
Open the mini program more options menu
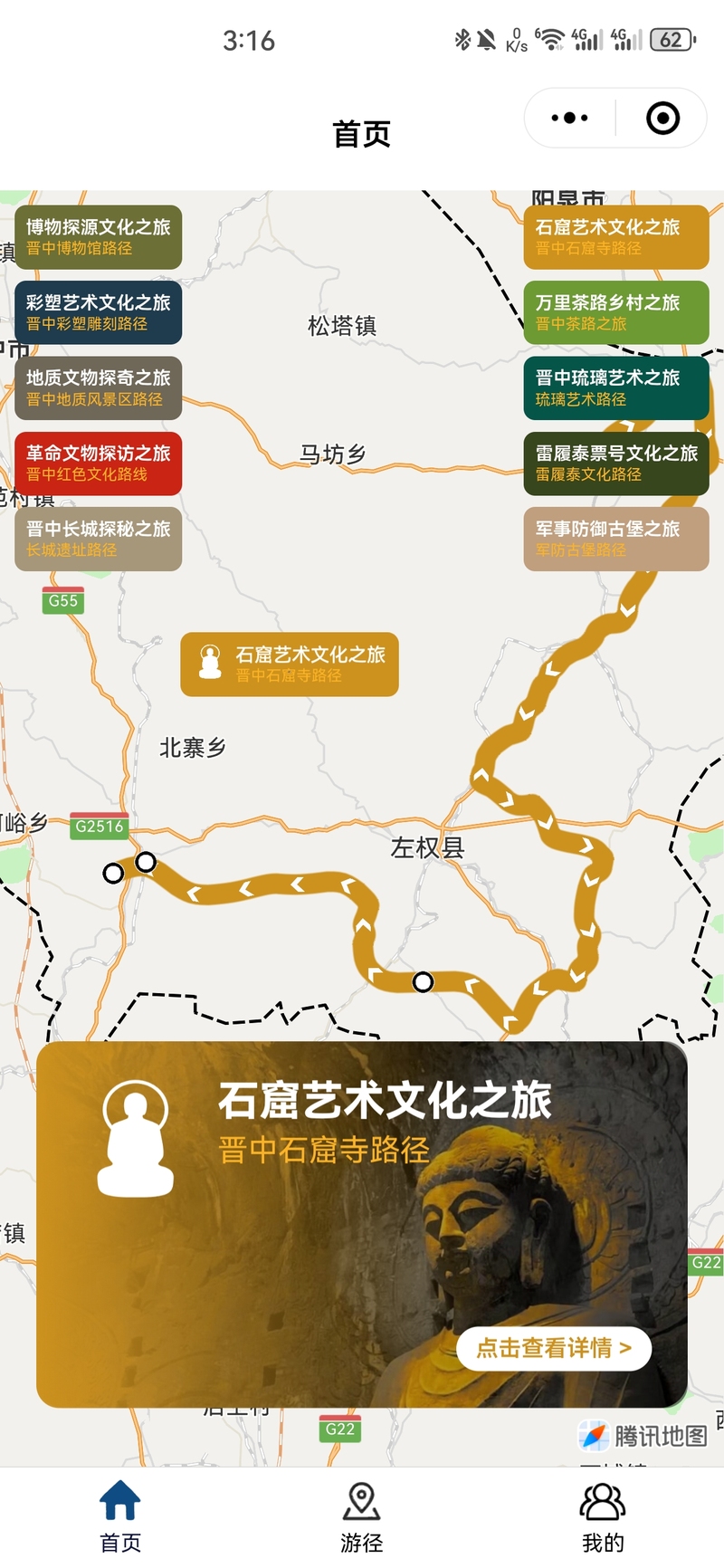pos(569,118)
